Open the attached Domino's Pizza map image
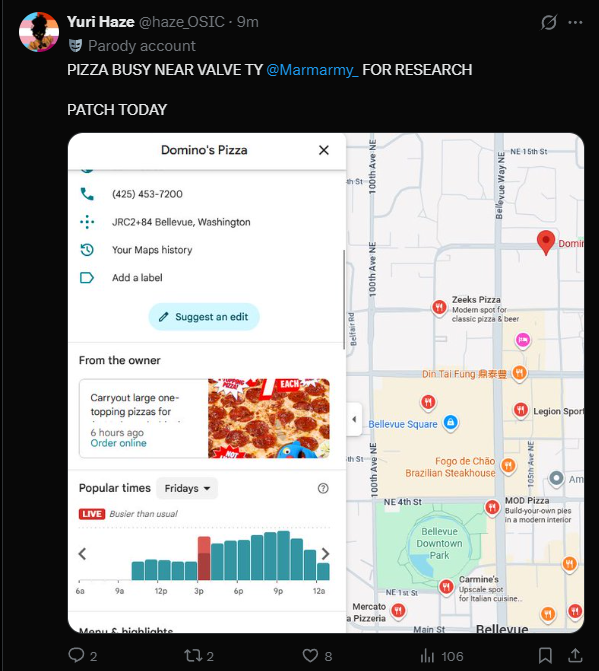The image size is (599, 671). tap(326, 383)
